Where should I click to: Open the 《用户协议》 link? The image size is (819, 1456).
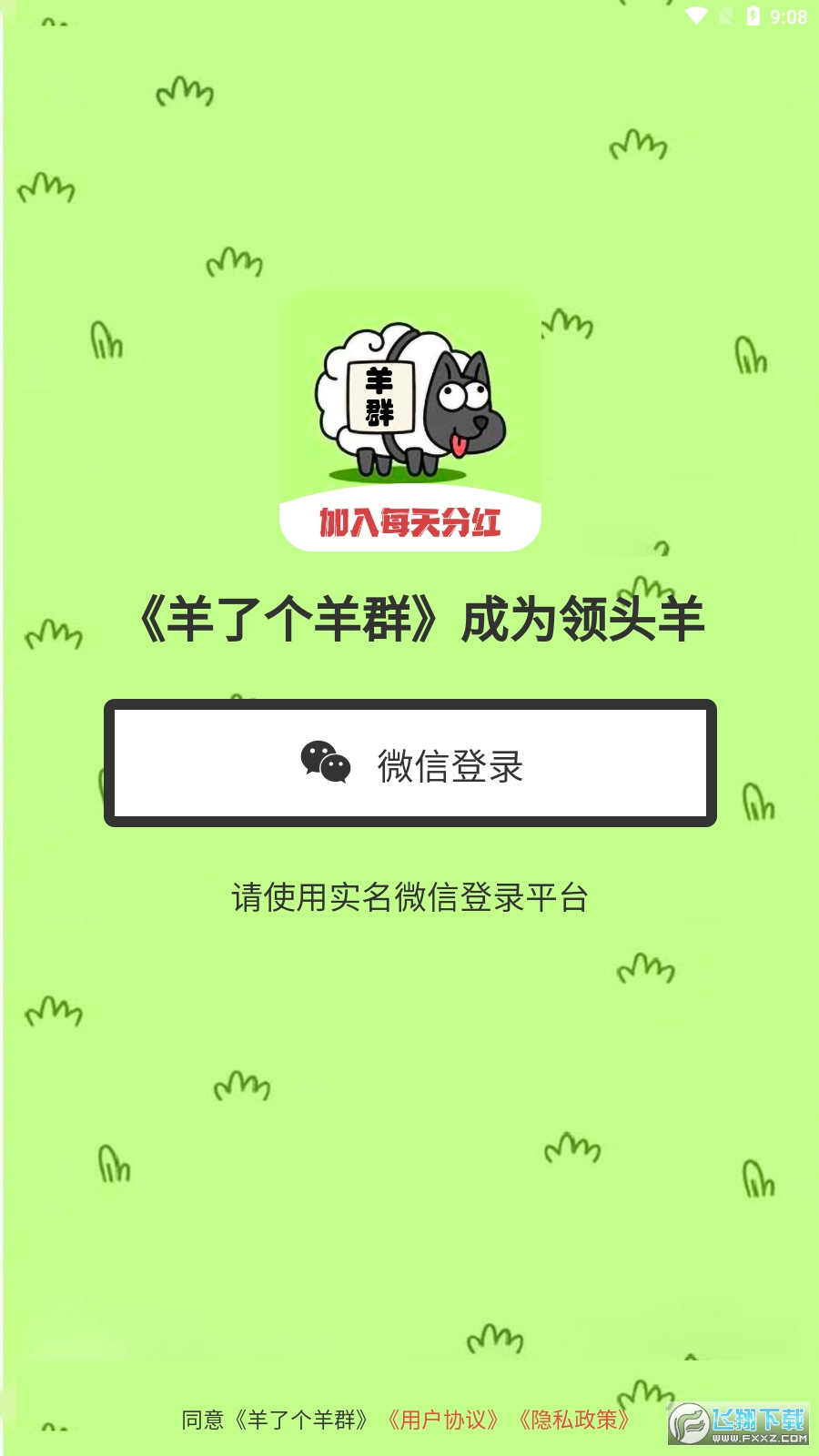[442, 1420]
